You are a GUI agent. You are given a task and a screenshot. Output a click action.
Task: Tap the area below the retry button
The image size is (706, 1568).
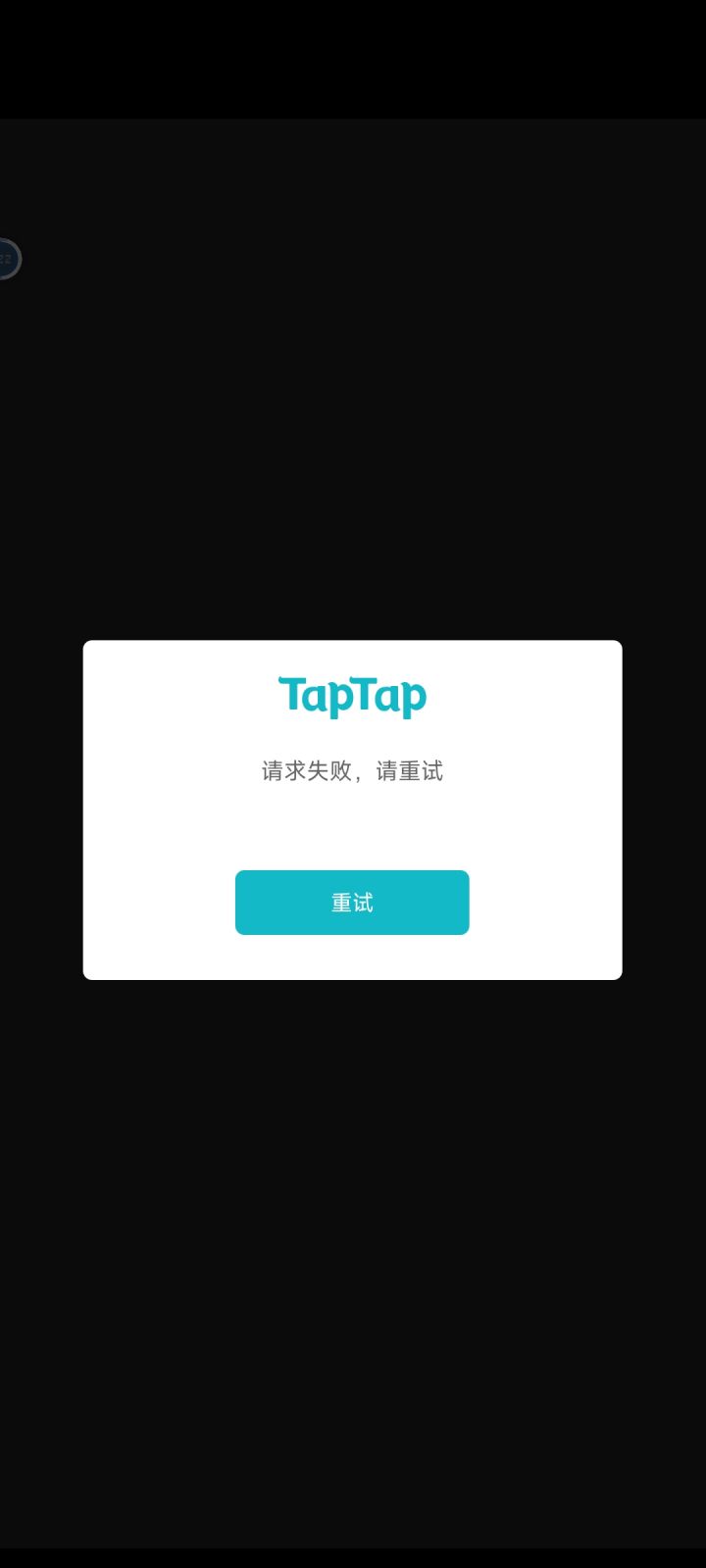click(352, 955)
